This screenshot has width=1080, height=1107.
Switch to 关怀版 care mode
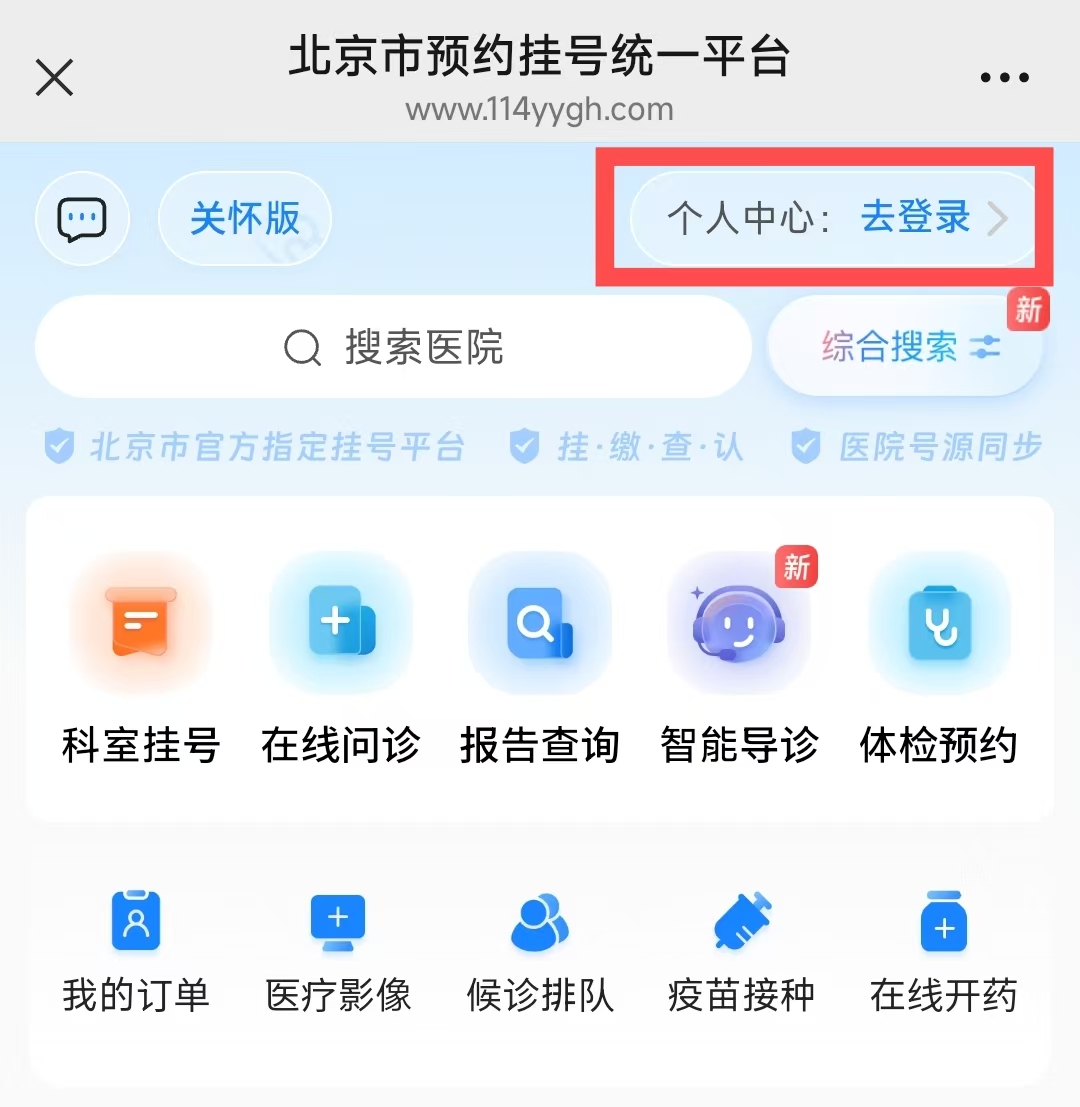245,219
